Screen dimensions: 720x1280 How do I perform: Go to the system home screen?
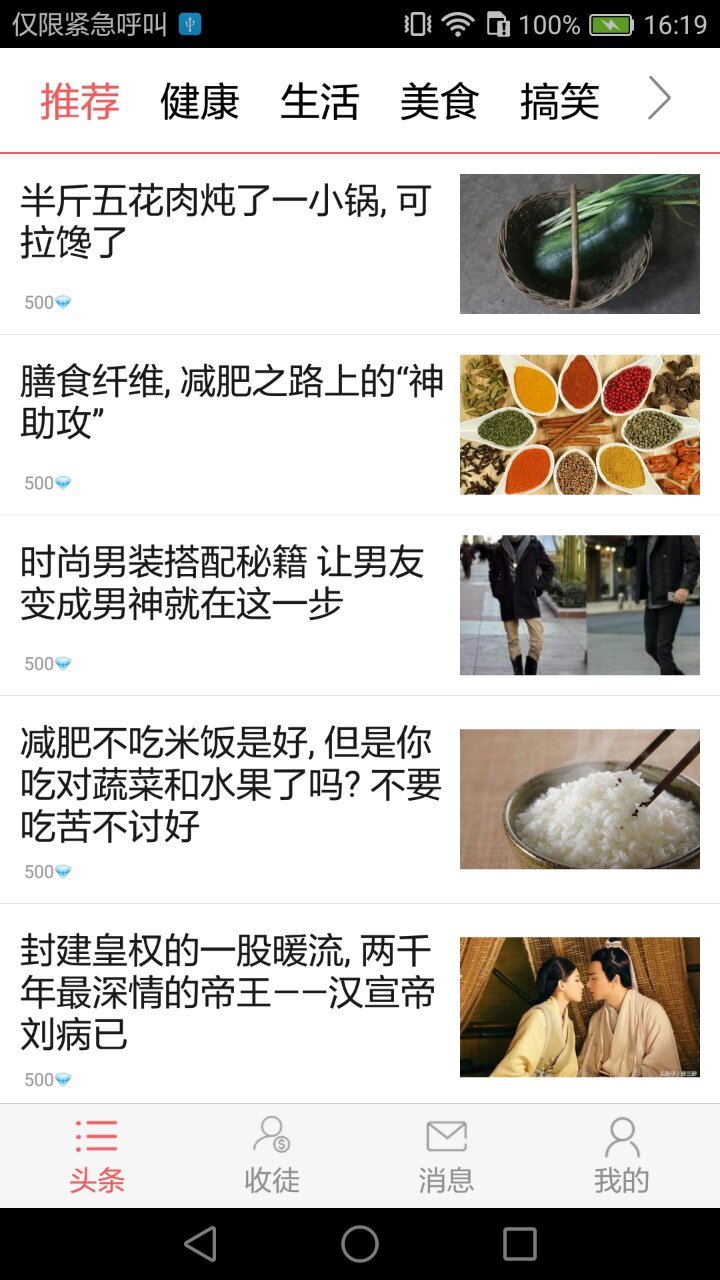pos(360,1244)
